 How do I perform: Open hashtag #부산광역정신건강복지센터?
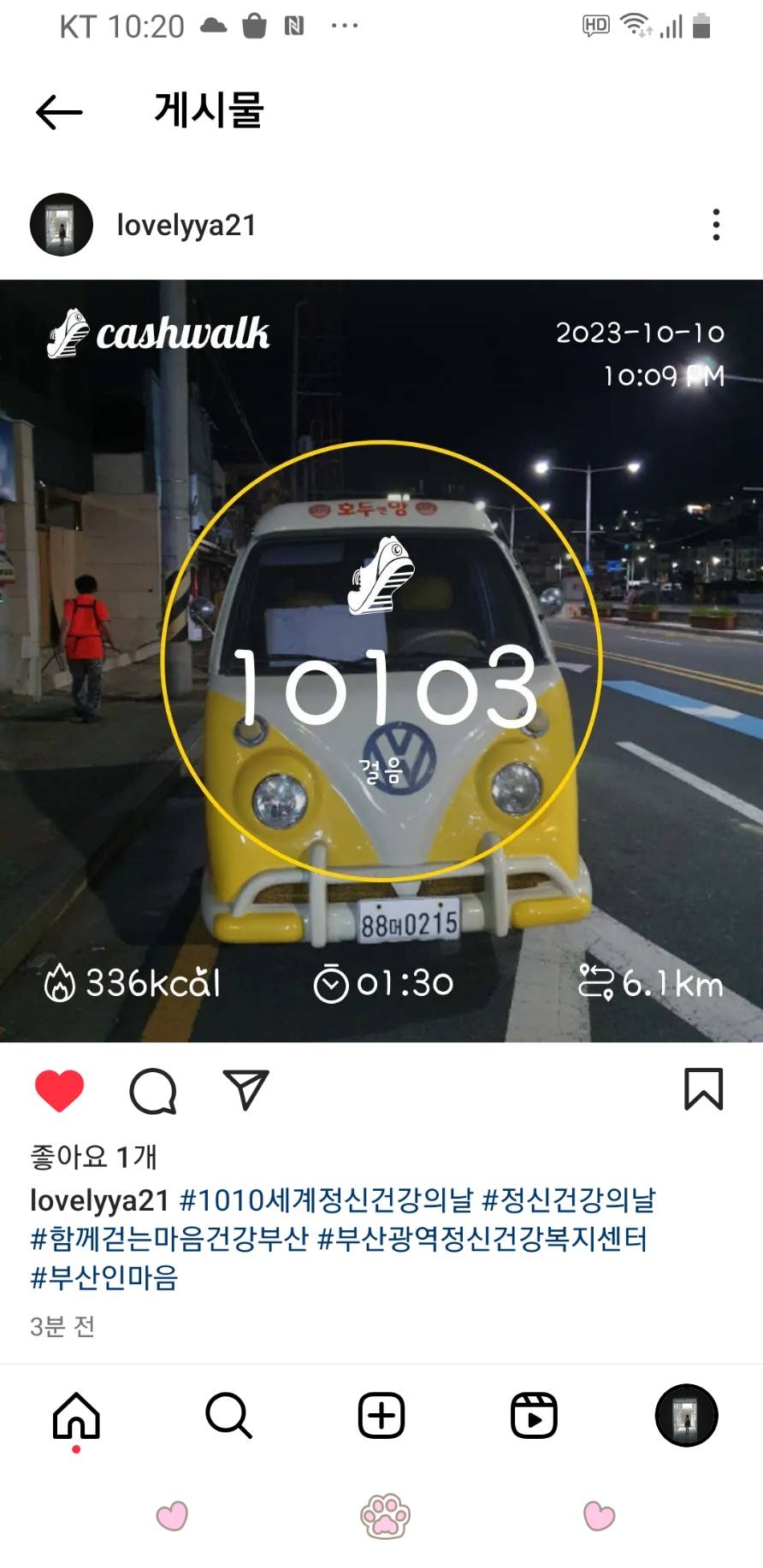[x=482, y=1239]
